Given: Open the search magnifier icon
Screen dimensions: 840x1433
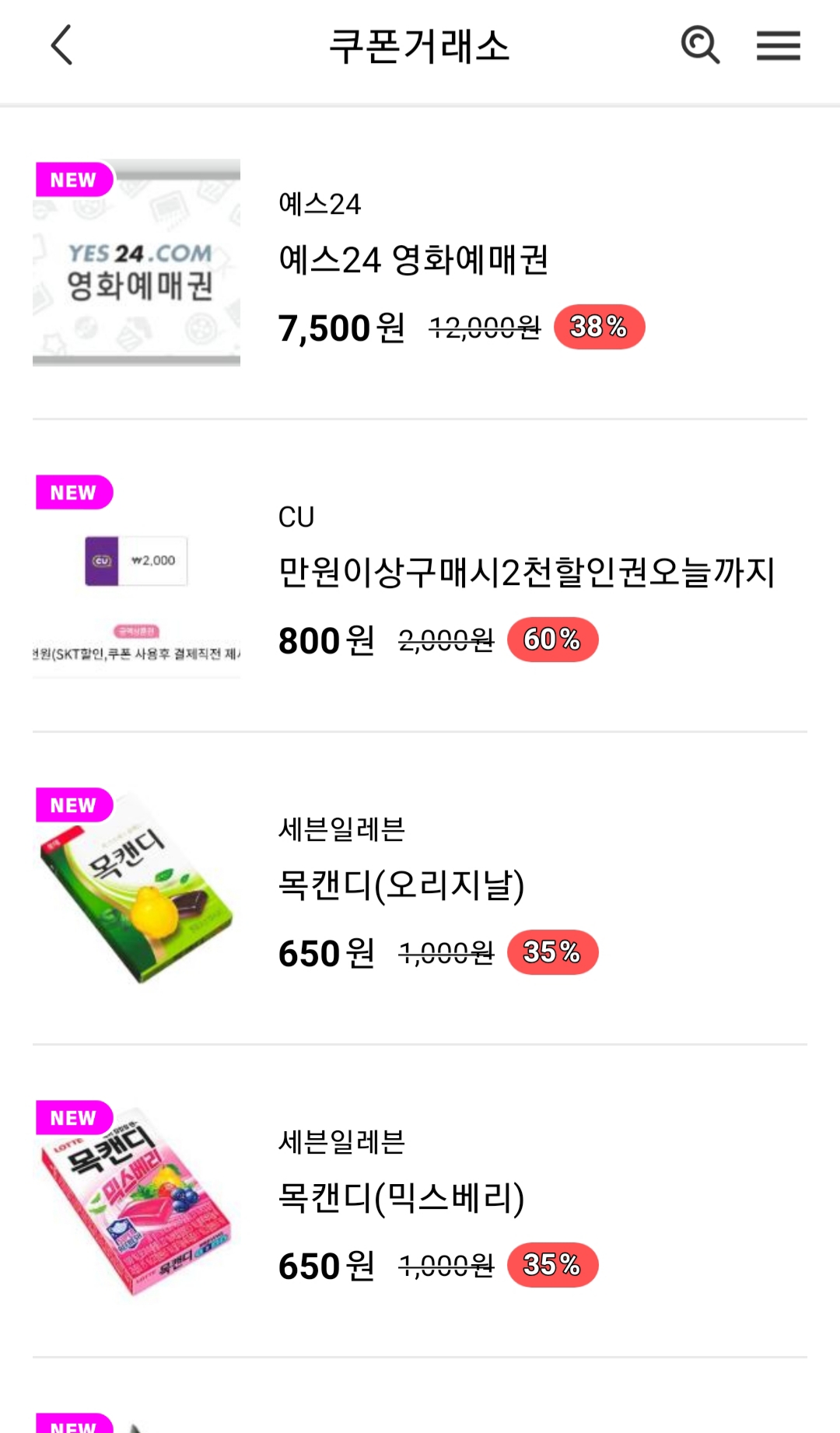Looking at the screenshot, I should 700,45.
